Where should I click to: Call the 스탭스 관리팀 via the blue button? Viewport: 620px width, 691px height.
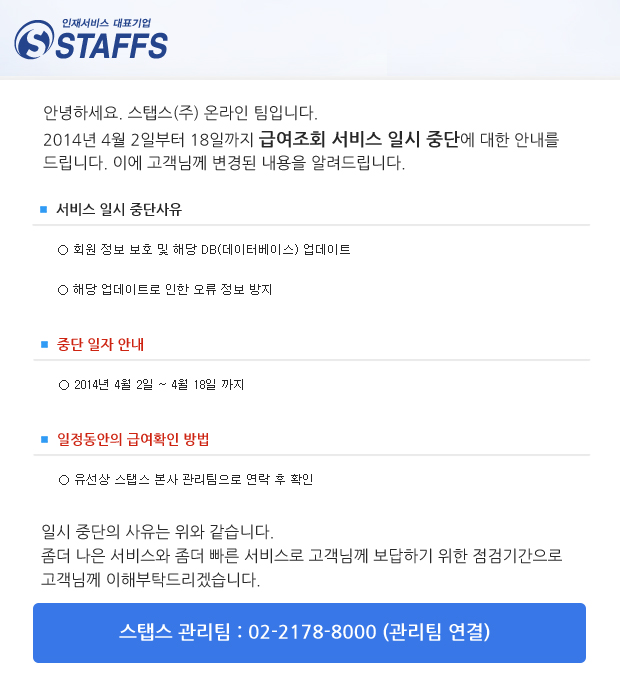(x=309, y=632)
